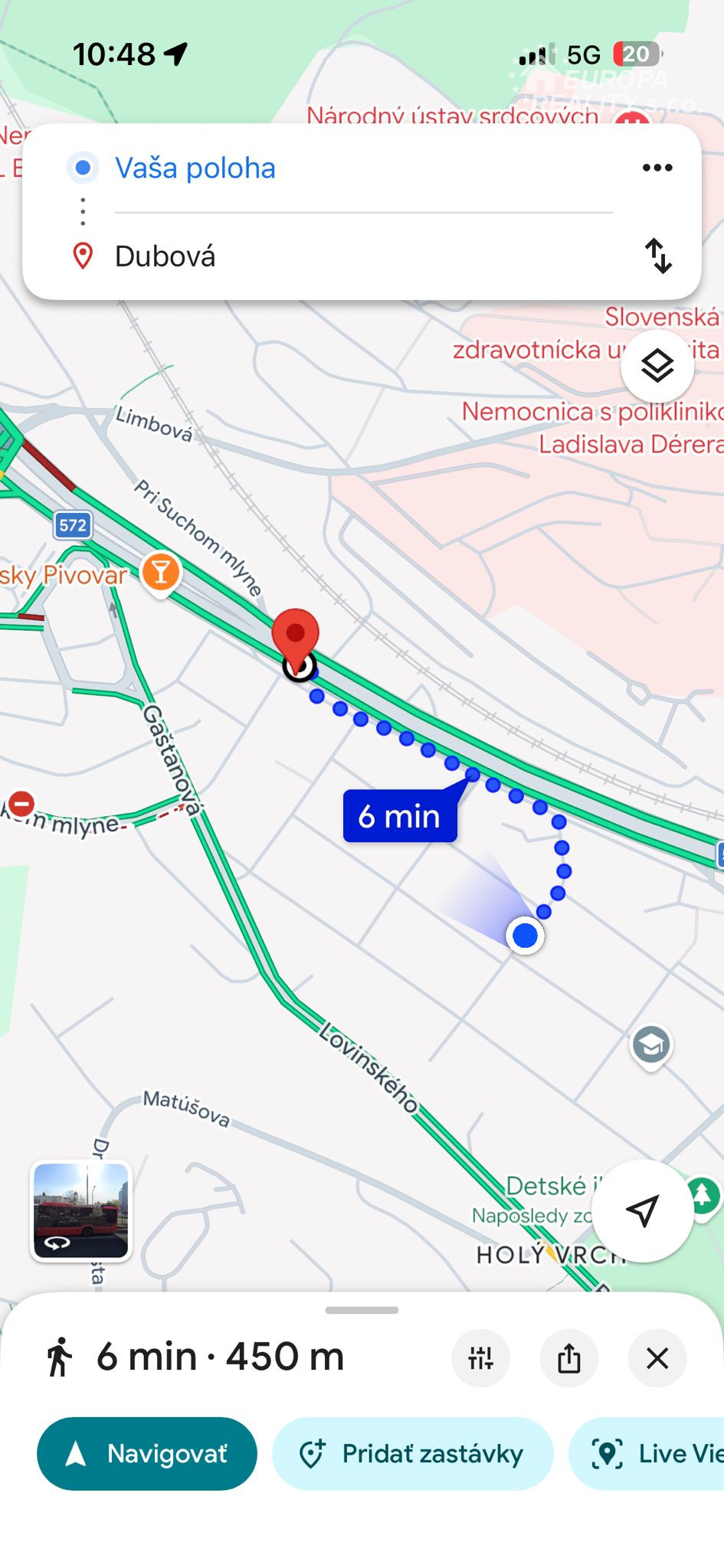
Task: Tap Pridať zastávky to add stops
Action: pos(412,1453)
